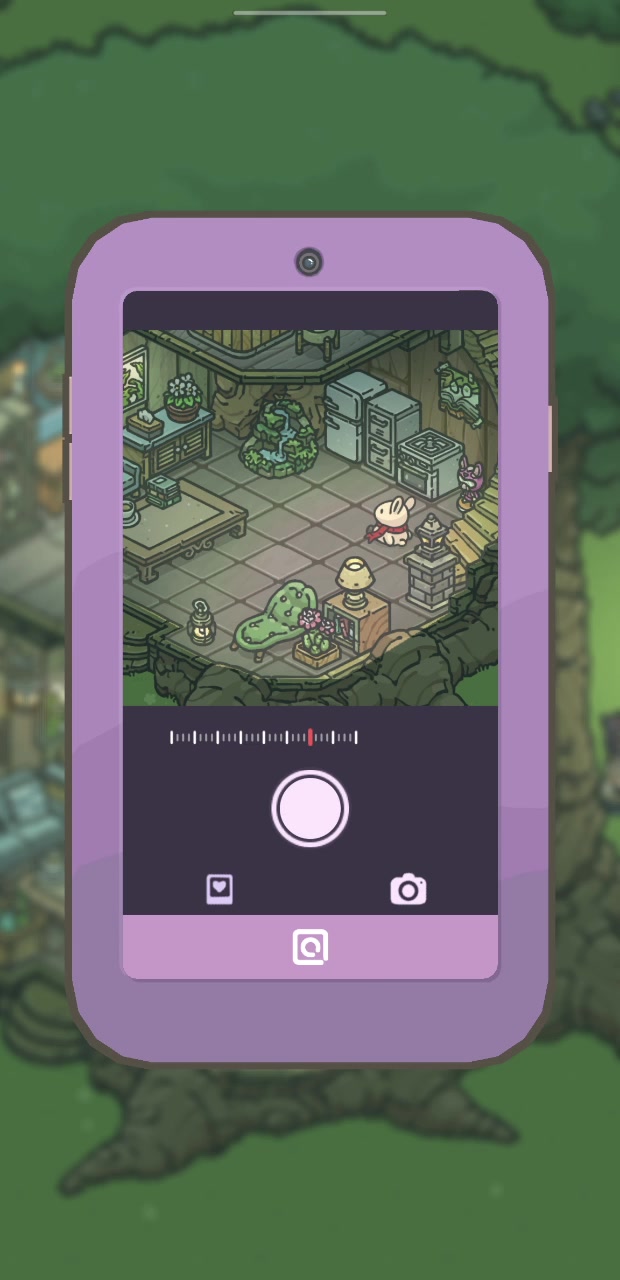Tap the home button on the purple bar
The image size is (620, 1280).
coord(310,947)
